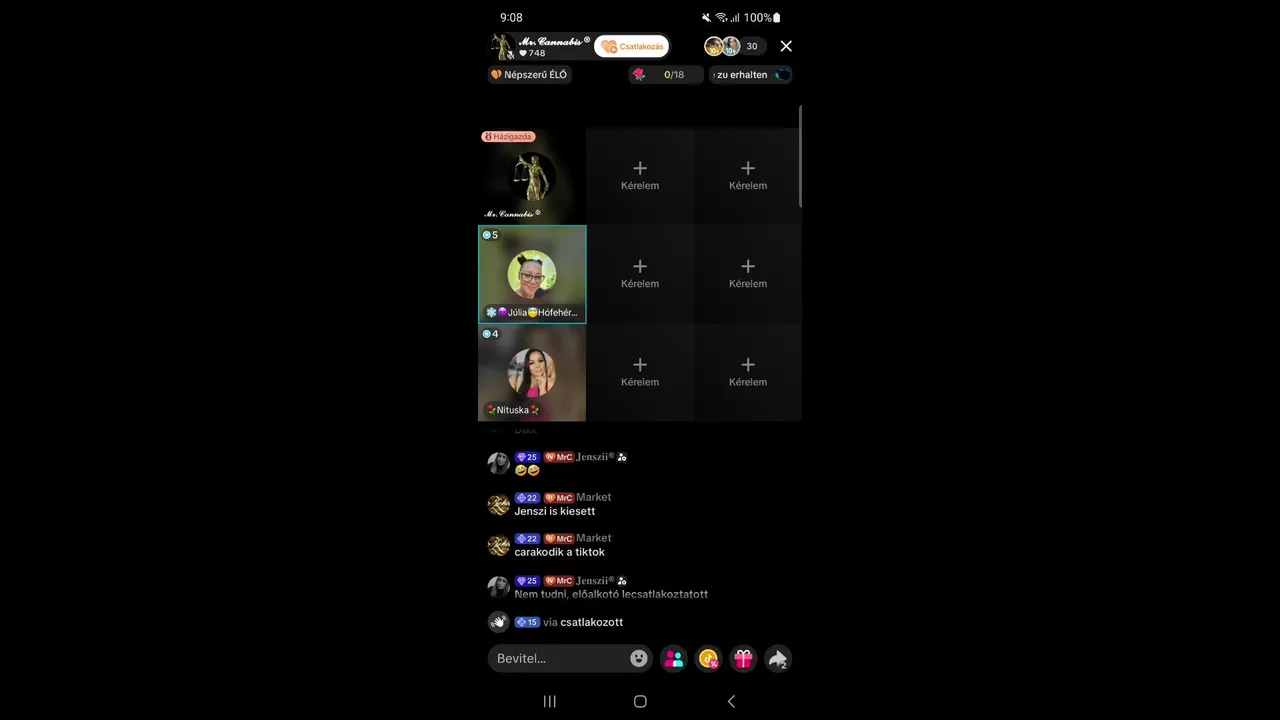The width and height of the screenshot is (1280, 720).
Task: Request the empty seat beside Nituska
Action: 640,371
